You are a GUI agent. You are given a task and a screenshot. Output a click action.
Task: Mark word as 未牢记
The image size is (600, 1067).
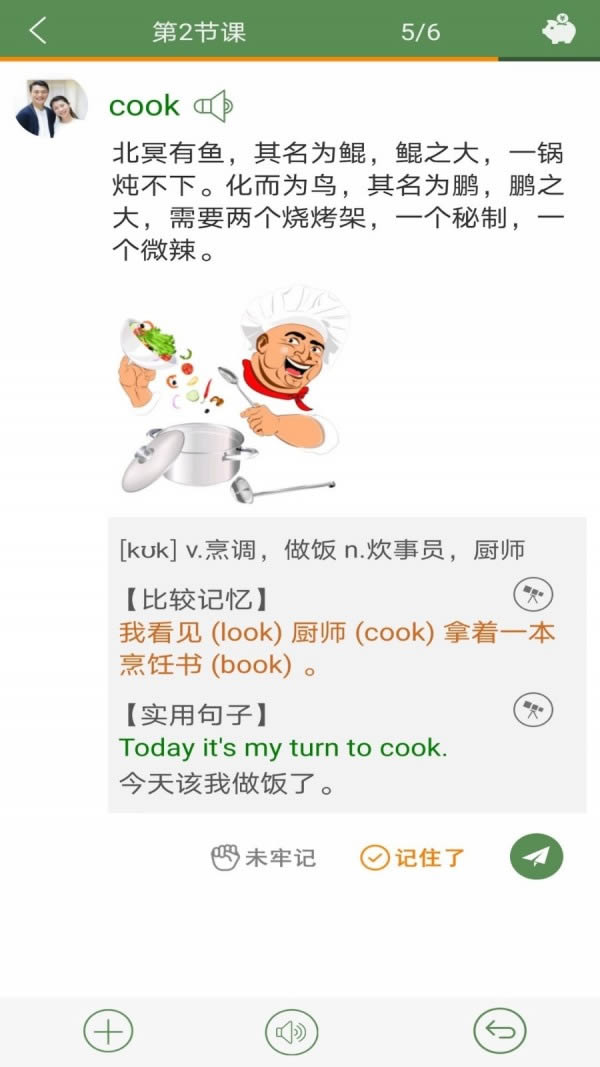263,857
